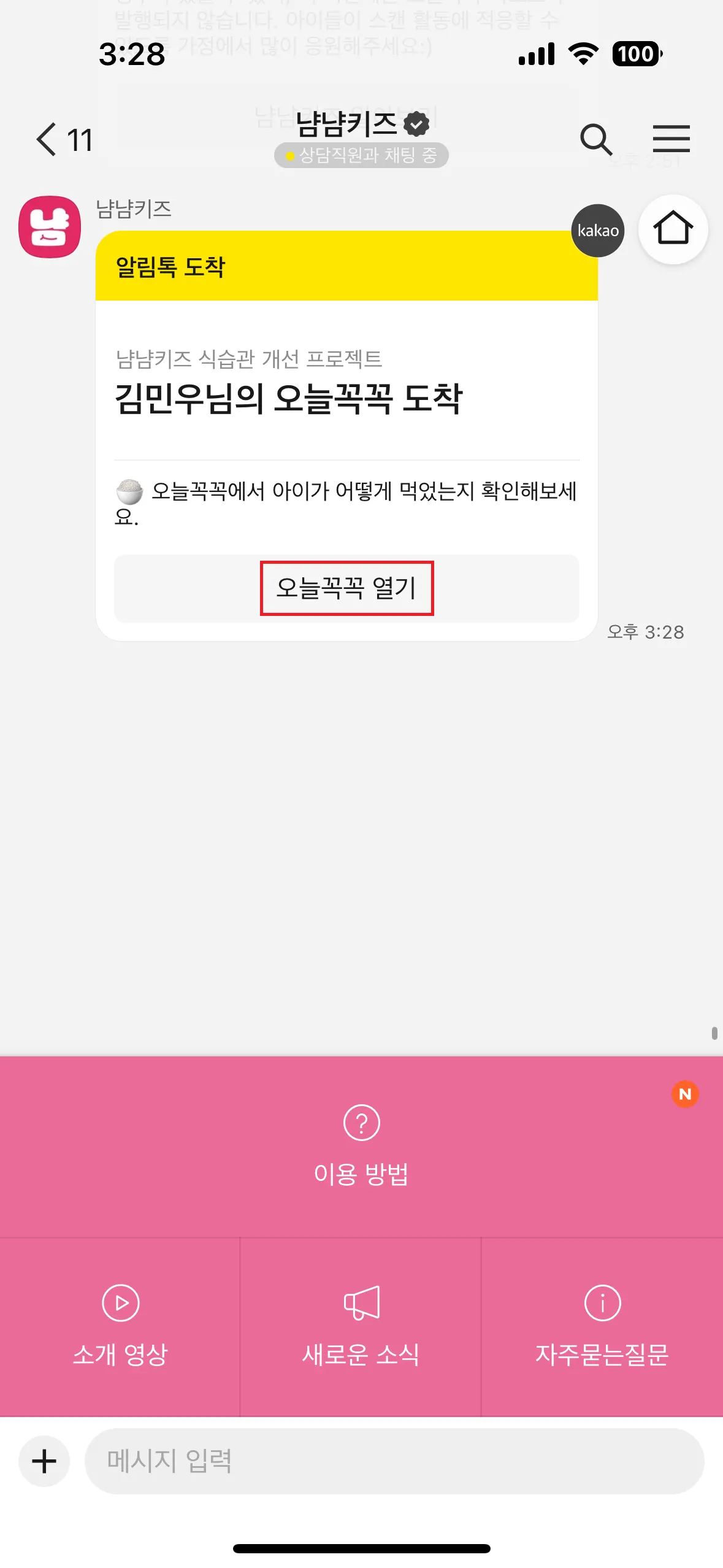The width and height of the screenshot is (723, 1568).
Task: Open the chat room hamburger menu
Action: click(x=671, y=139)
